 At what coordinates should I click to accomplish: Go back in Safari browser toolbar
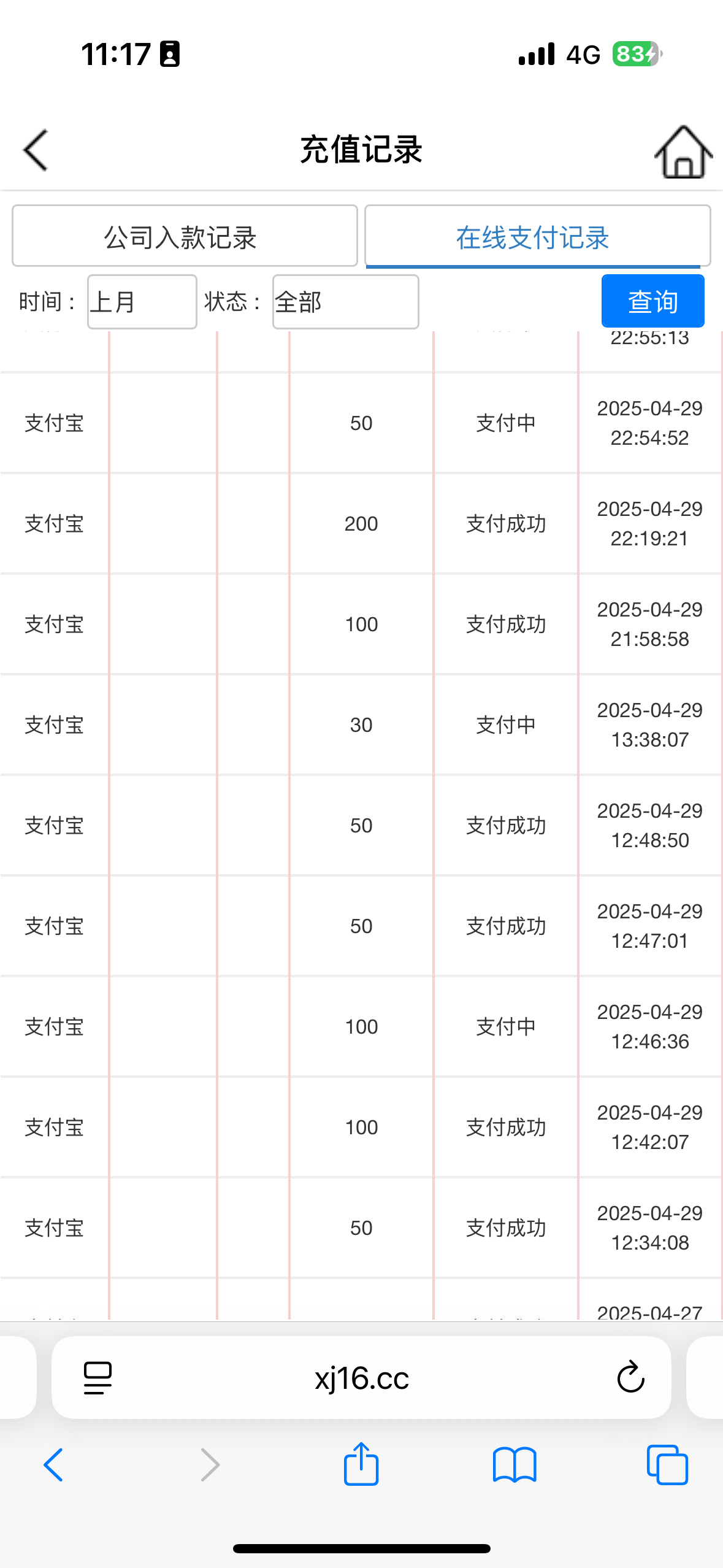coord(53,1465)
